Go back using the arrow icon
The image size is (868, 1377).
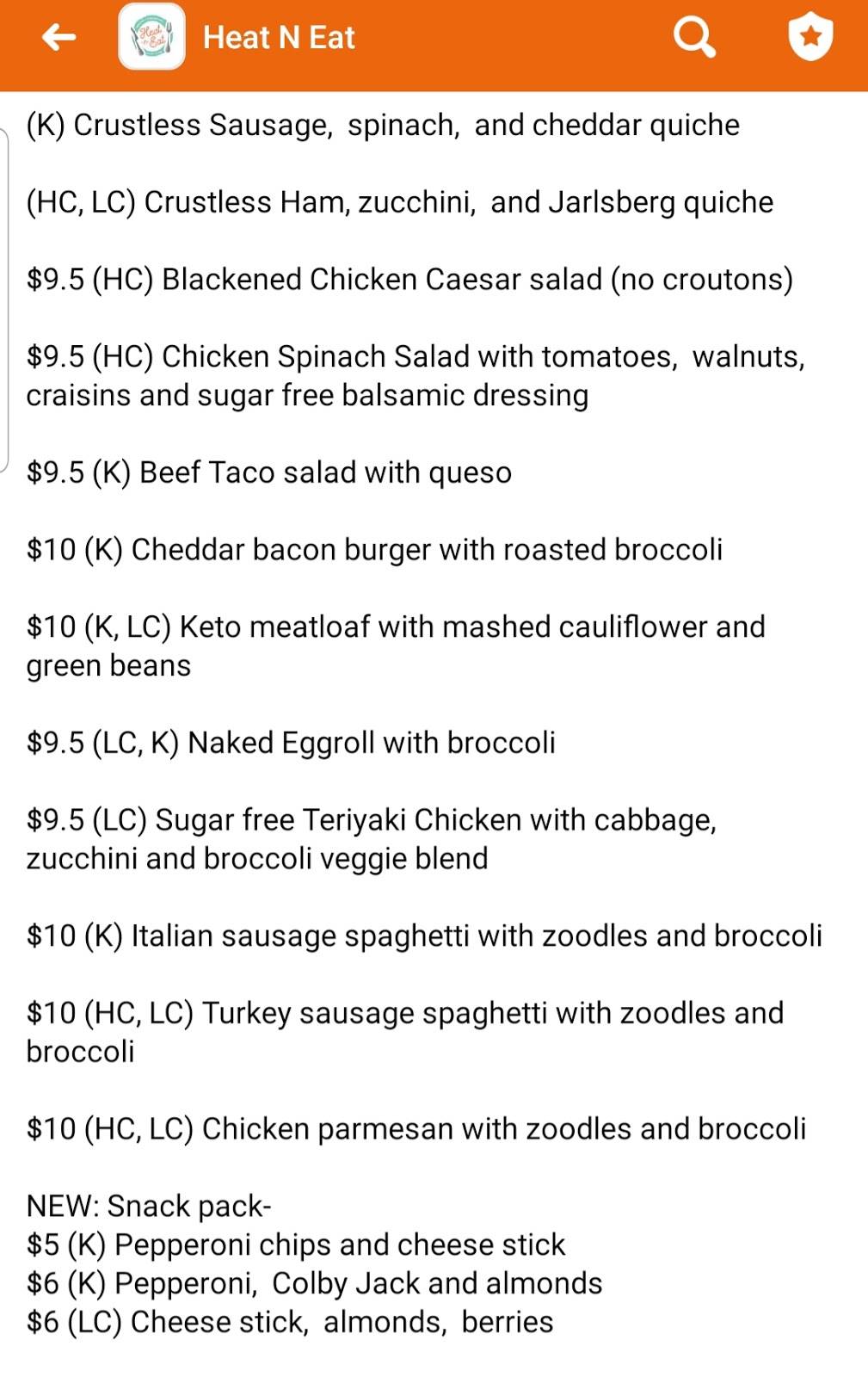(57, 37)
